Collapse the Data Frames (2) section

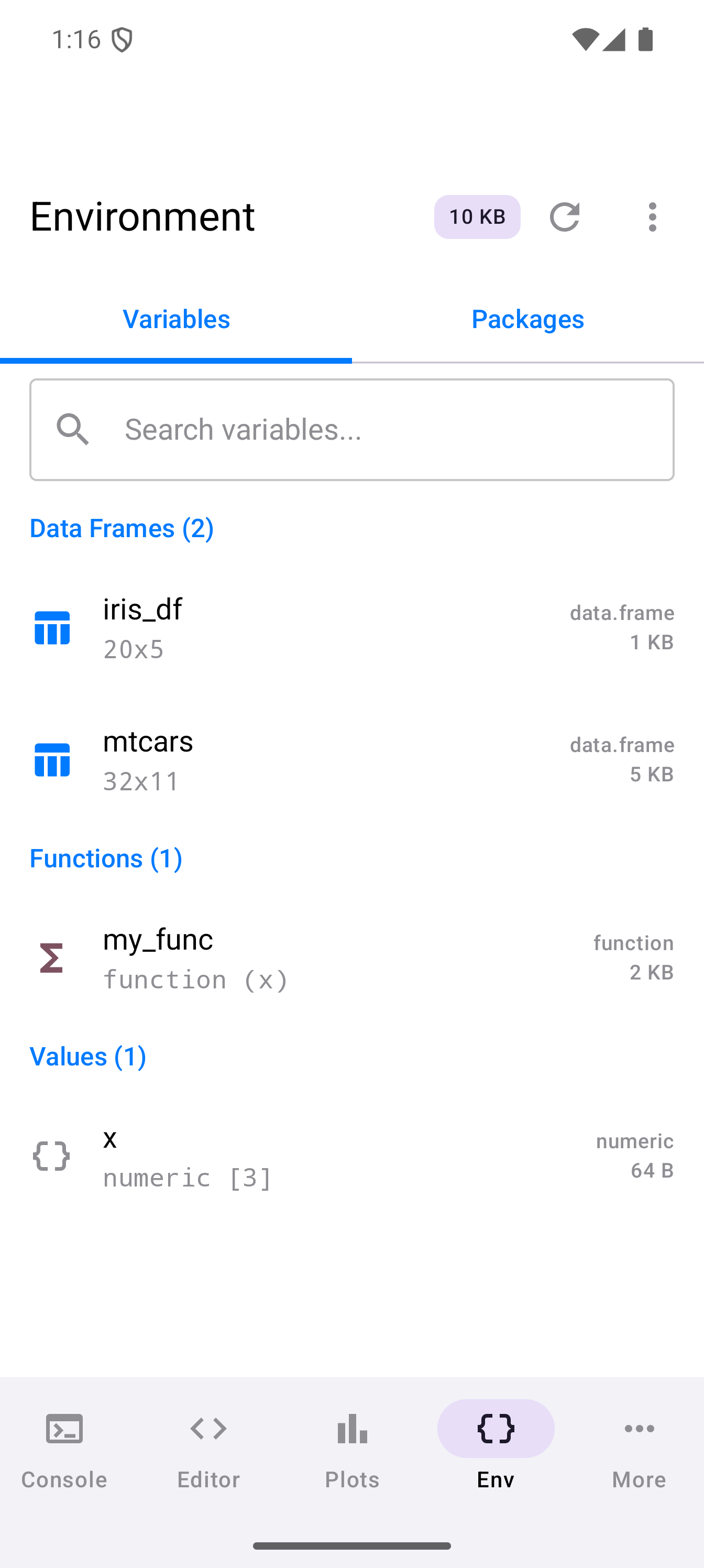click(x=121, y=528)
